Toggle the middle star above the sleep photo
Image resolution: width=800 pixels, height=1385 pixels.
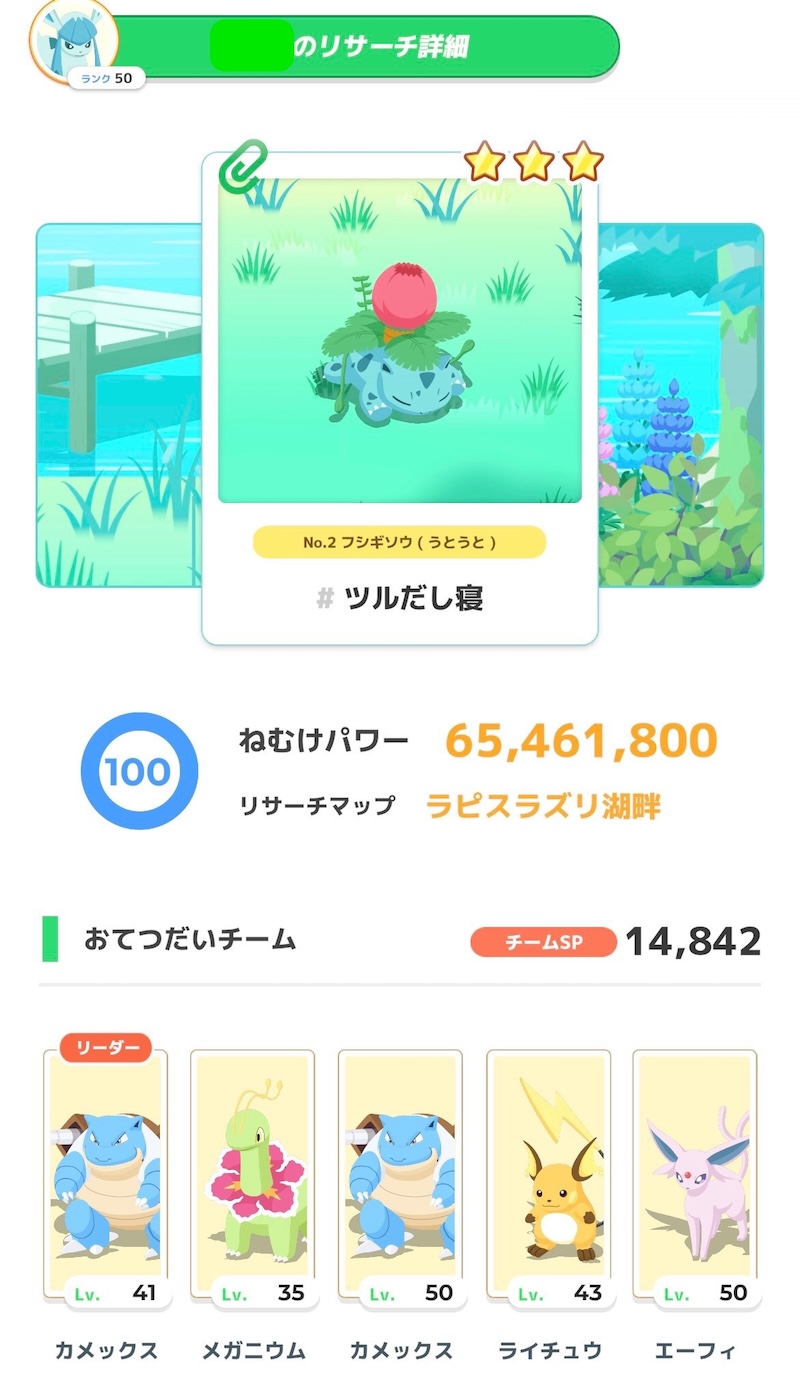(x=535, y=160)
